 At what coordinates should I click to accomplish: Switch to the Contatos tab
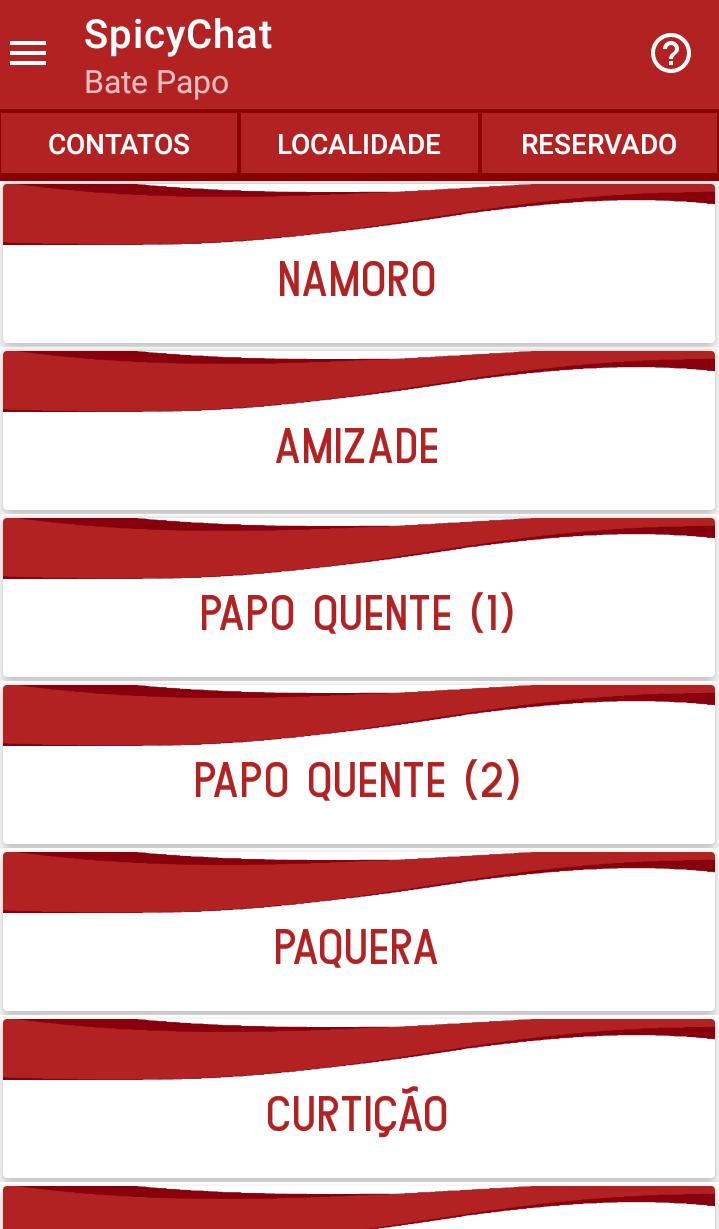(119, 144)
